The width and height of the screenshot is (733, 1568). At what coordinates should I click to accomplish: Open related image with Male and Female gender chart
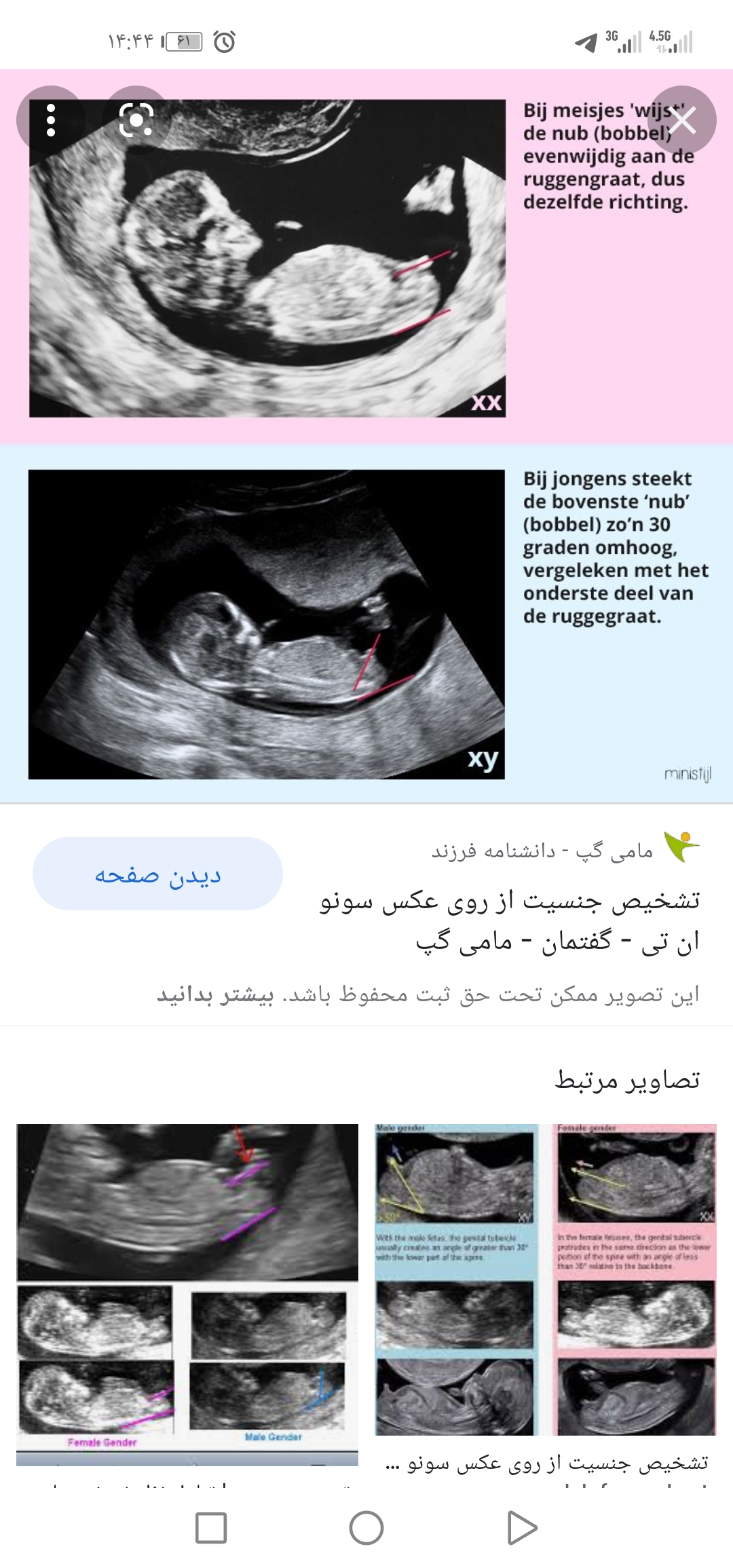pyautogui.click(x=546, y=1280)
